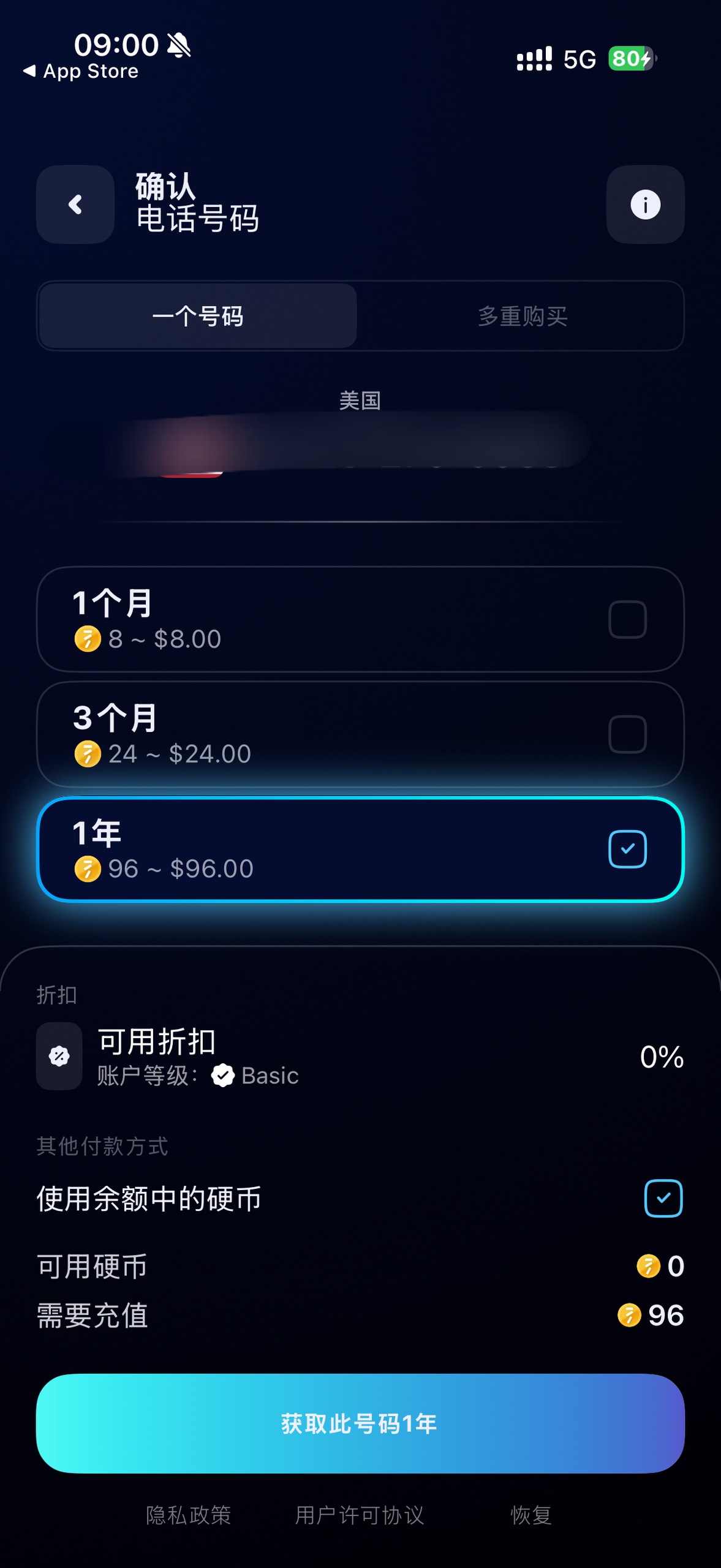Go back from the confirm phone number screen

[75, 205]
